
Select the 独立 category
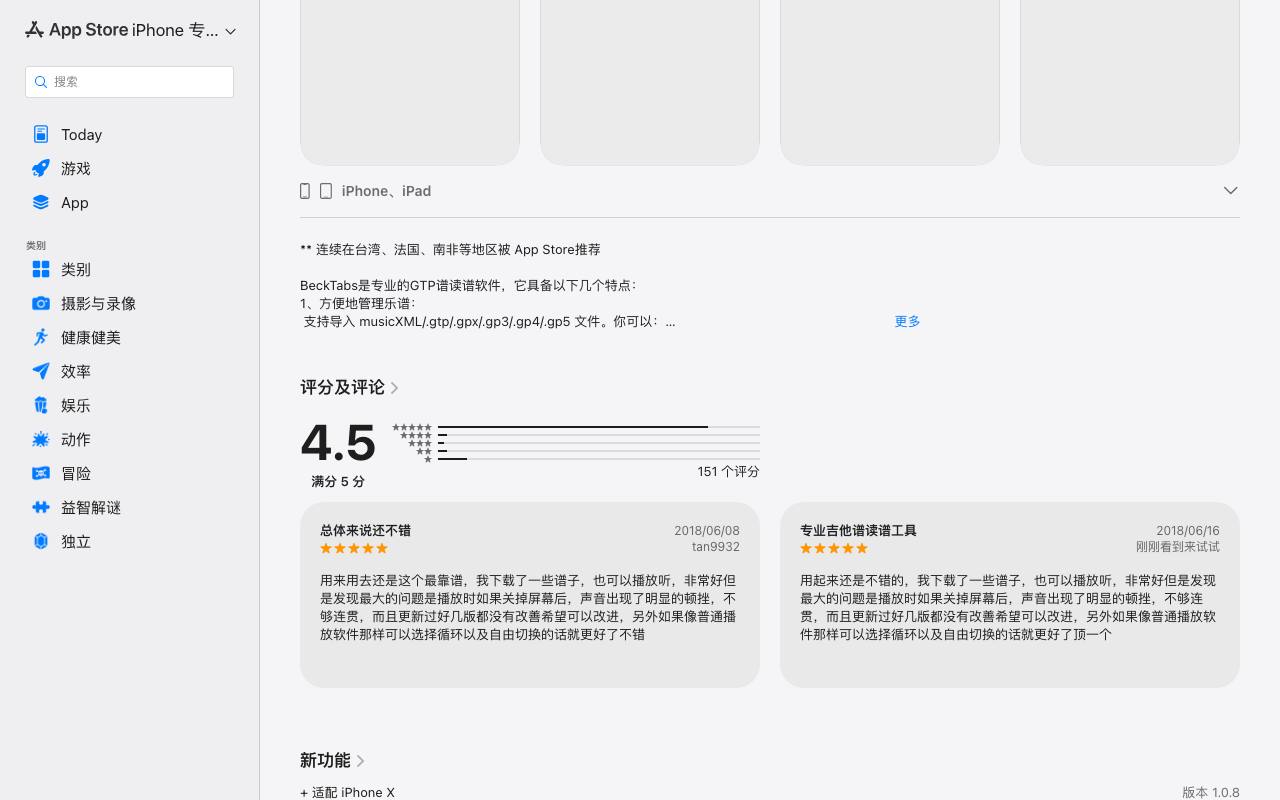tap(129, 542)
